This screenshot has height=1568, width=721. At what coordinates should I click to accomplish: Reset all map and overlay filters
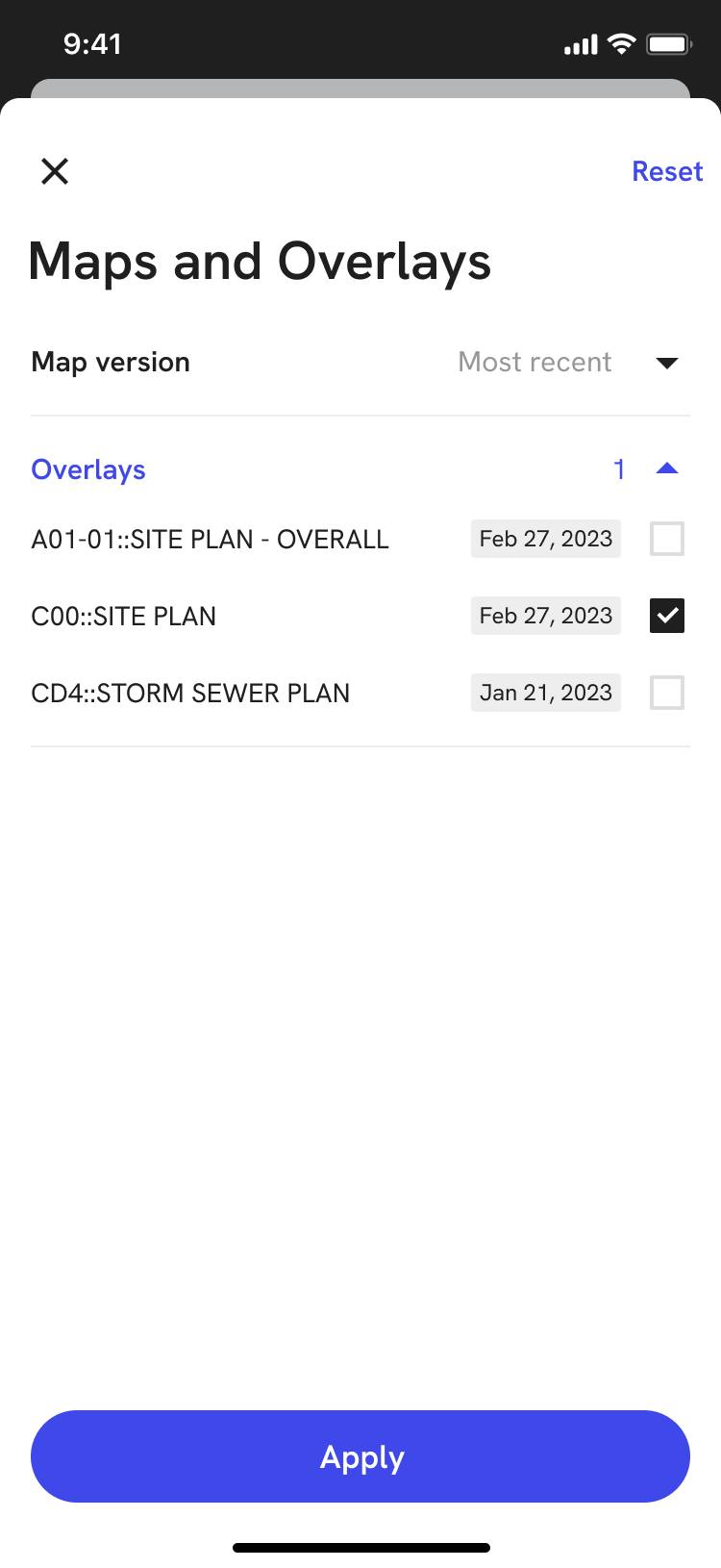[x=667, y=170]
